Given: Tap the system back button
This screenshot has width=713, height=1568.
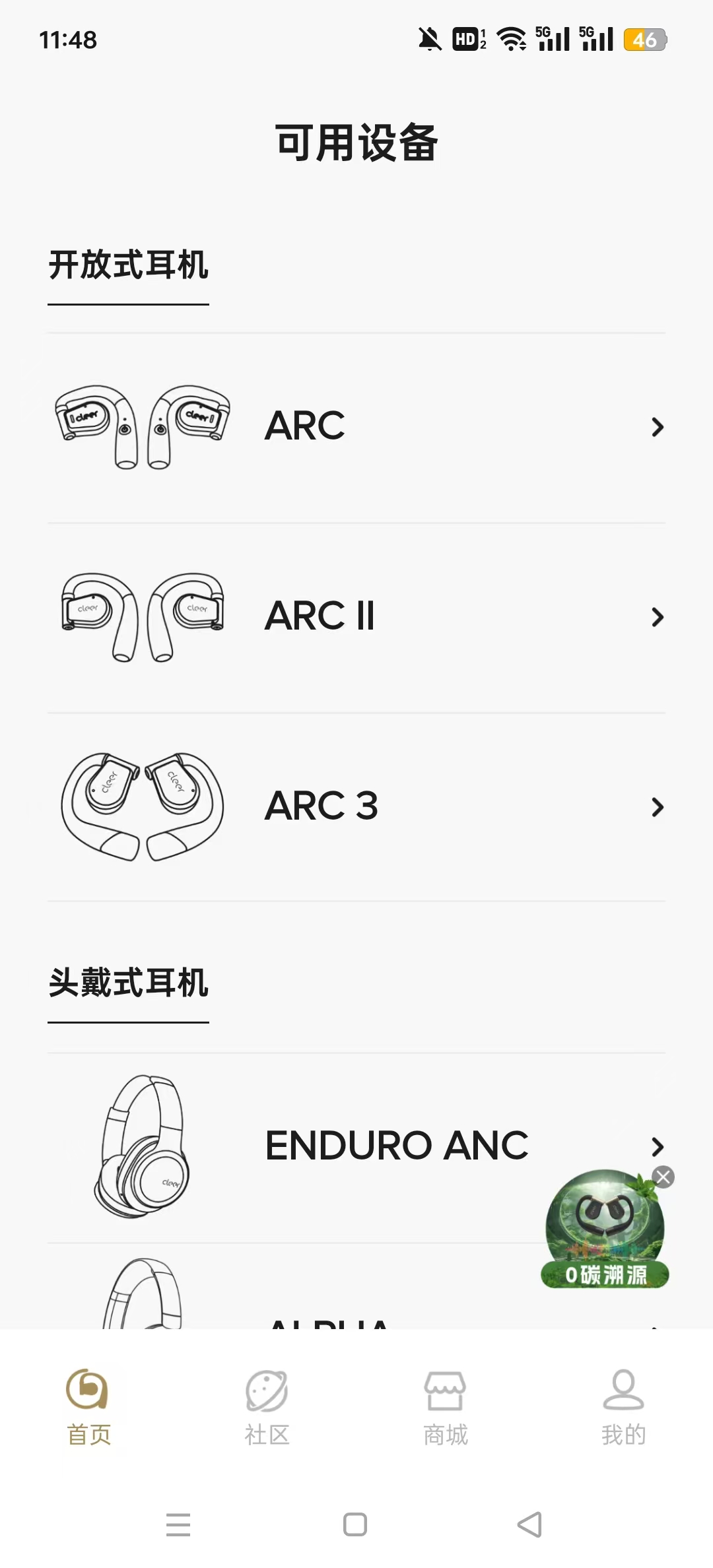Looking at the screenshot, I should (529, 1524).
